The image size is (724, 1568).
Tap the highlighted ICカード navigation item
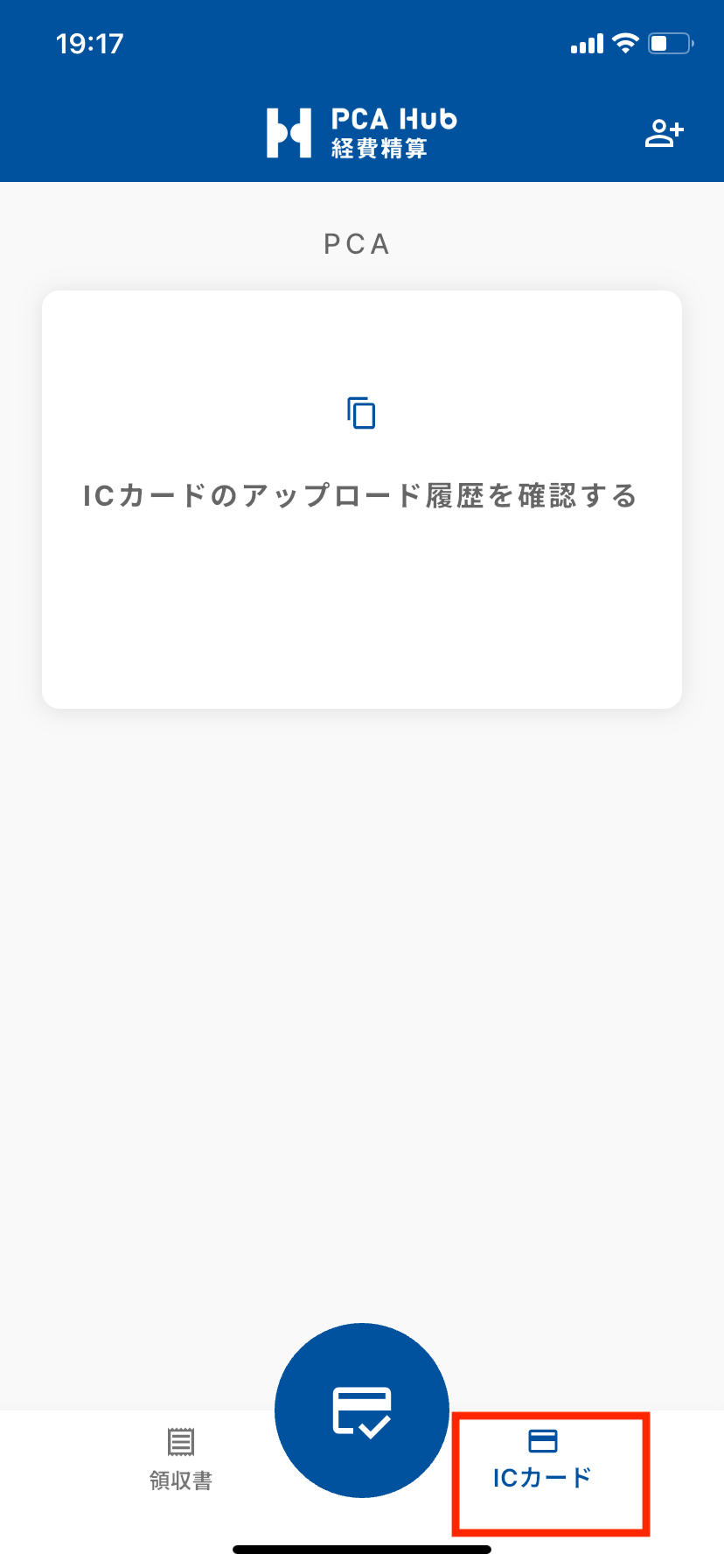click(x=550, y=1472)
